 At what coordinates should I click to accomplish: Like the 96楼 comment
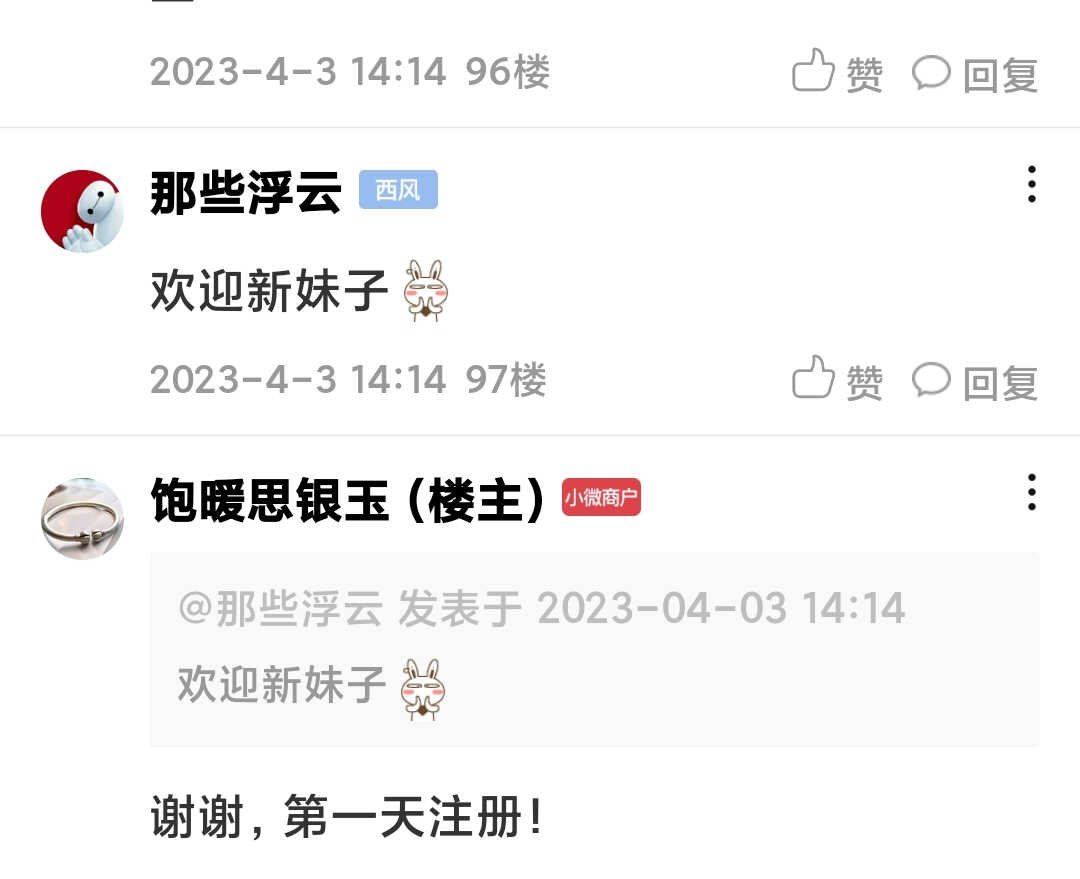tap(838, 73)
